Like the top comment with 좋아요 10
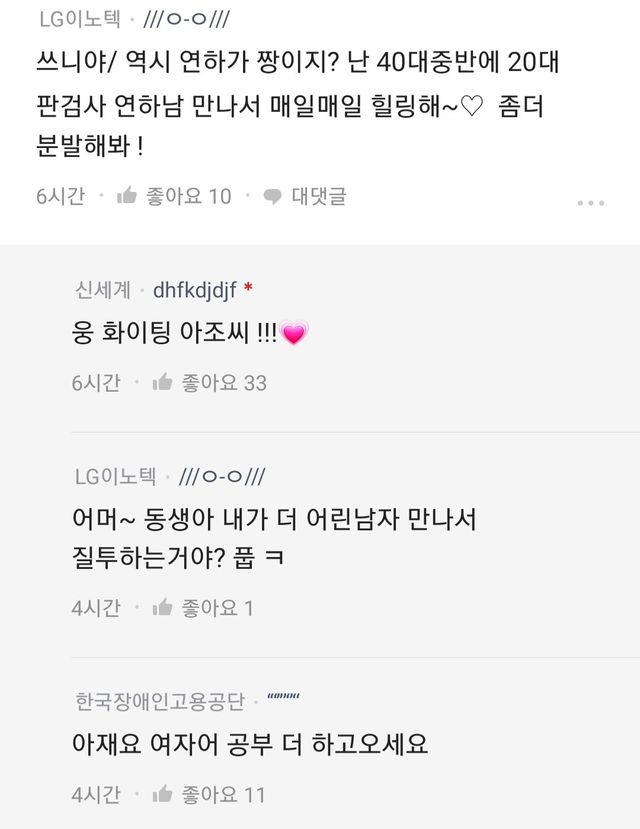Screen dimensions: 640x829 tap(172, 196)
